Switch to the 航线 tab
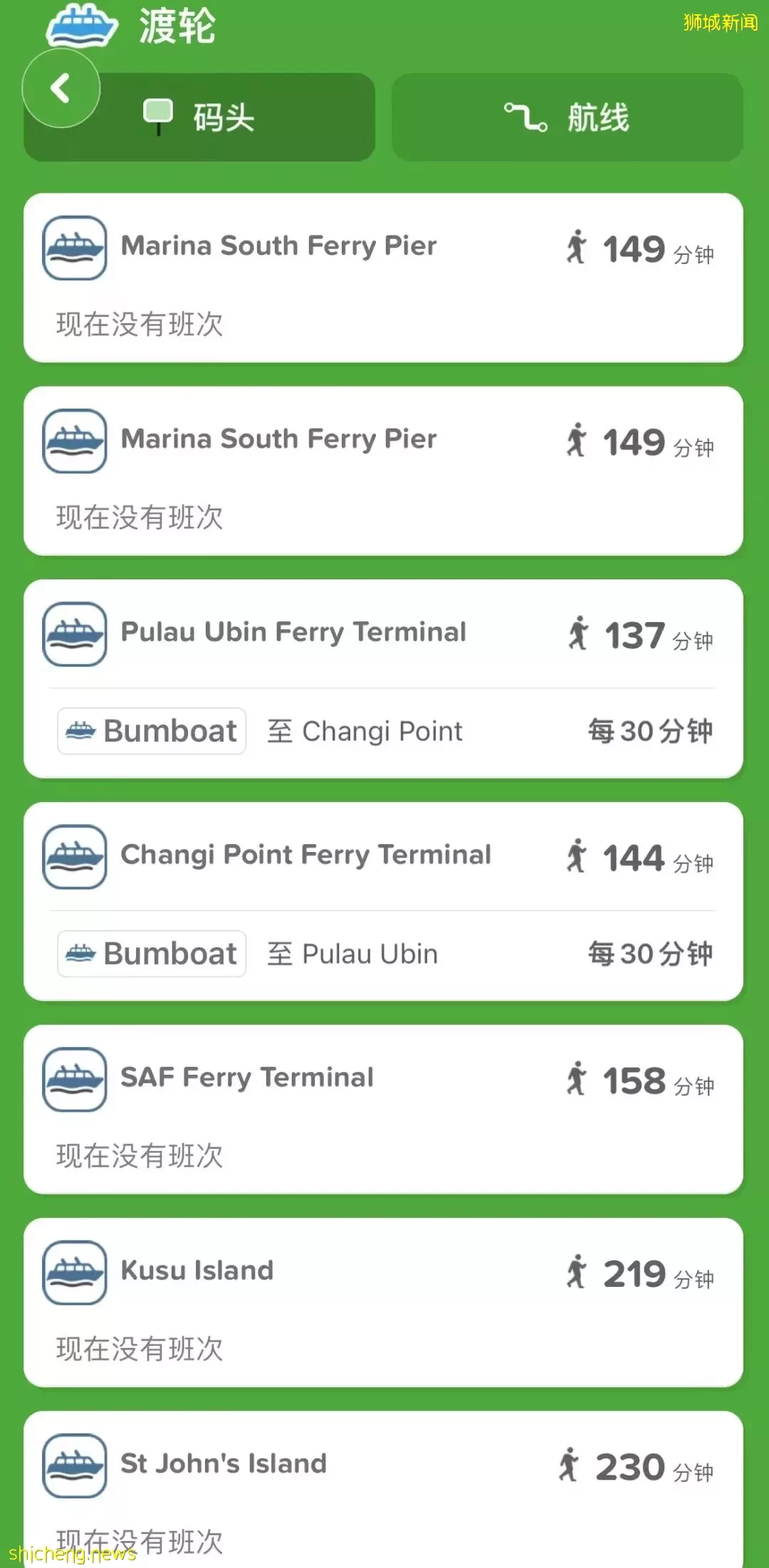 (567, 117)
